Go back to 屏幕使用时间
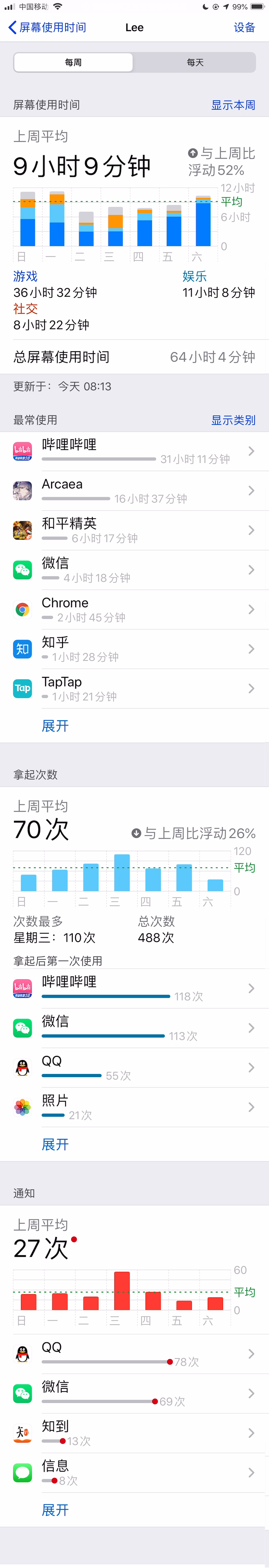Screen dimensions: 269x1568 click(47, 27)
